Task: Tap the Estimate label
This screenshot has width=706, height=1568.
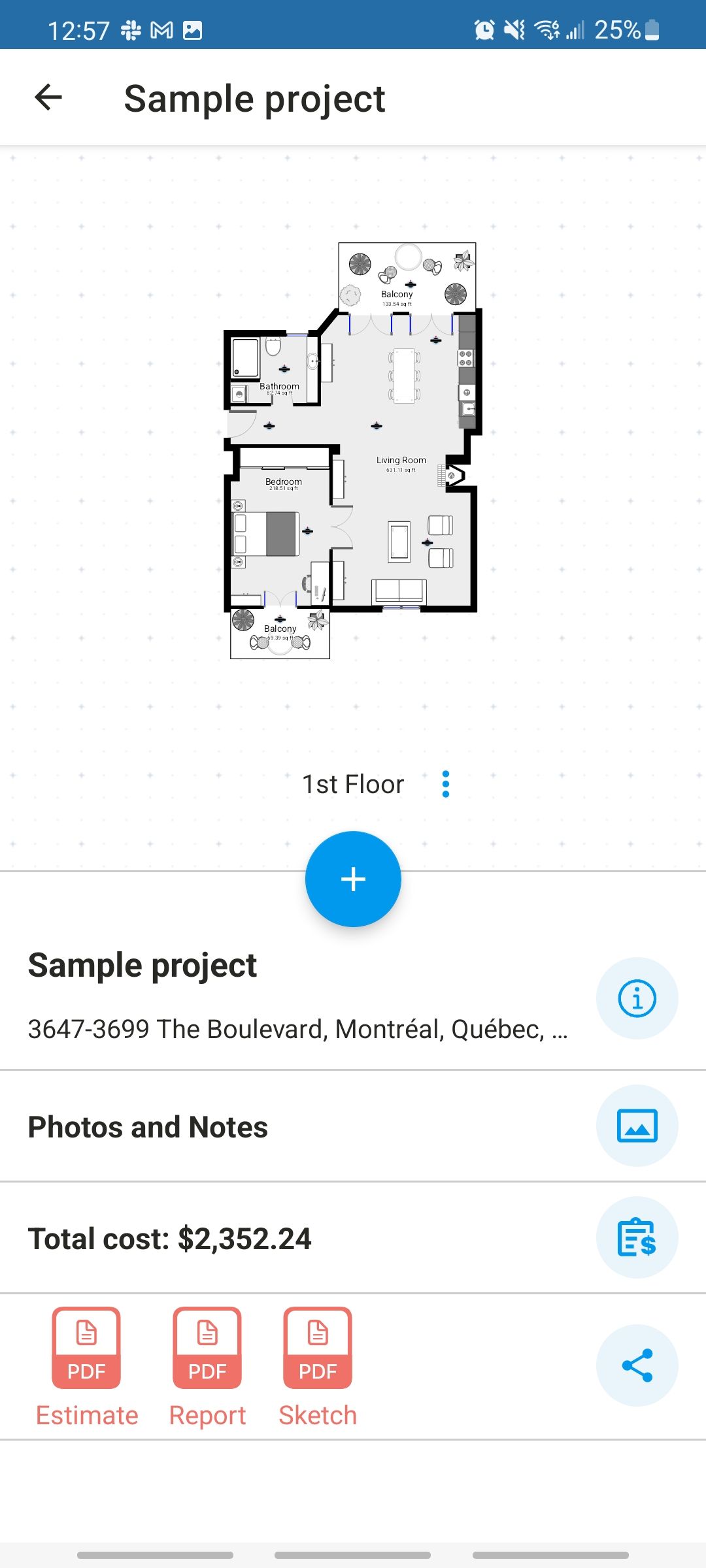Action: (86, 1414)
